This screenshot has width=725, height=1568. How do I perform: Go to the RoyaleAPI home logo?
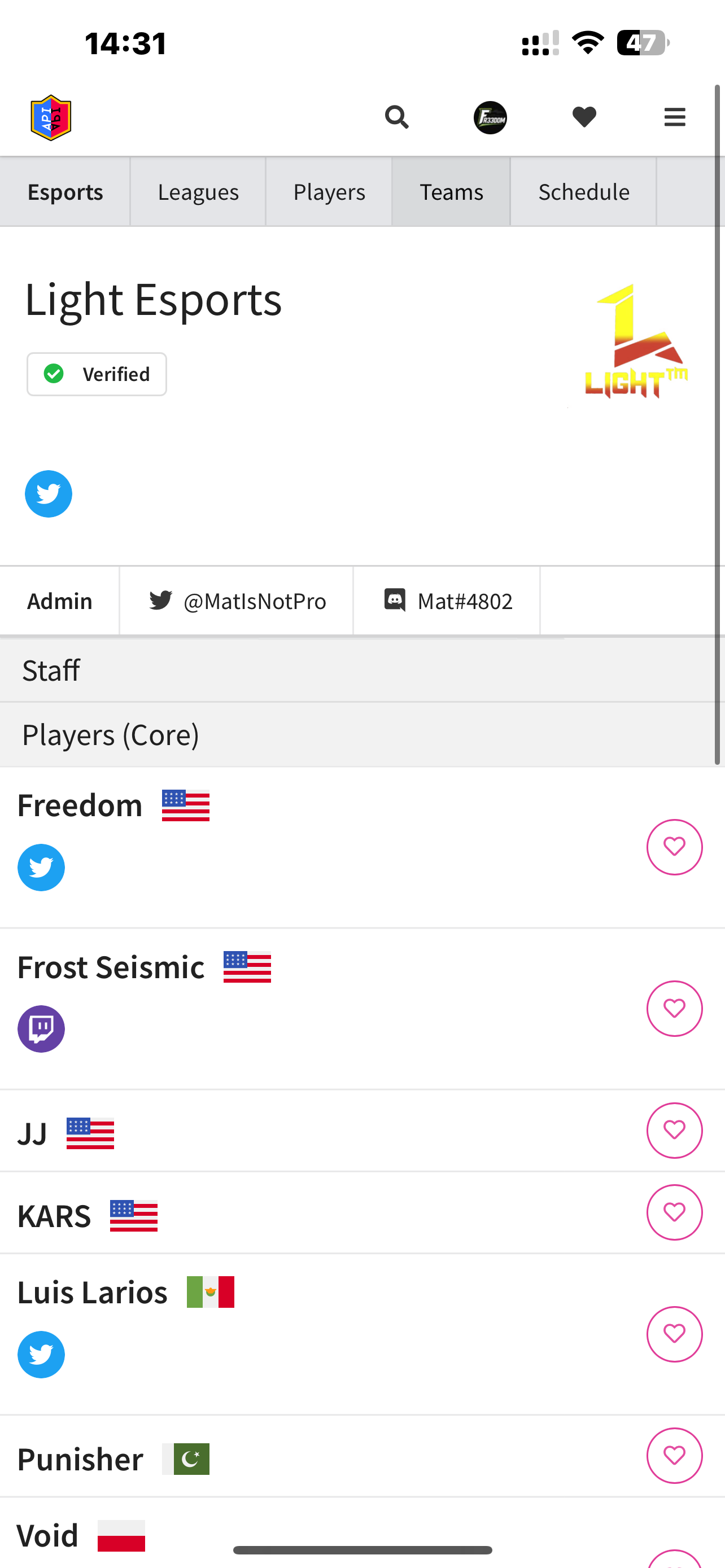51,117
